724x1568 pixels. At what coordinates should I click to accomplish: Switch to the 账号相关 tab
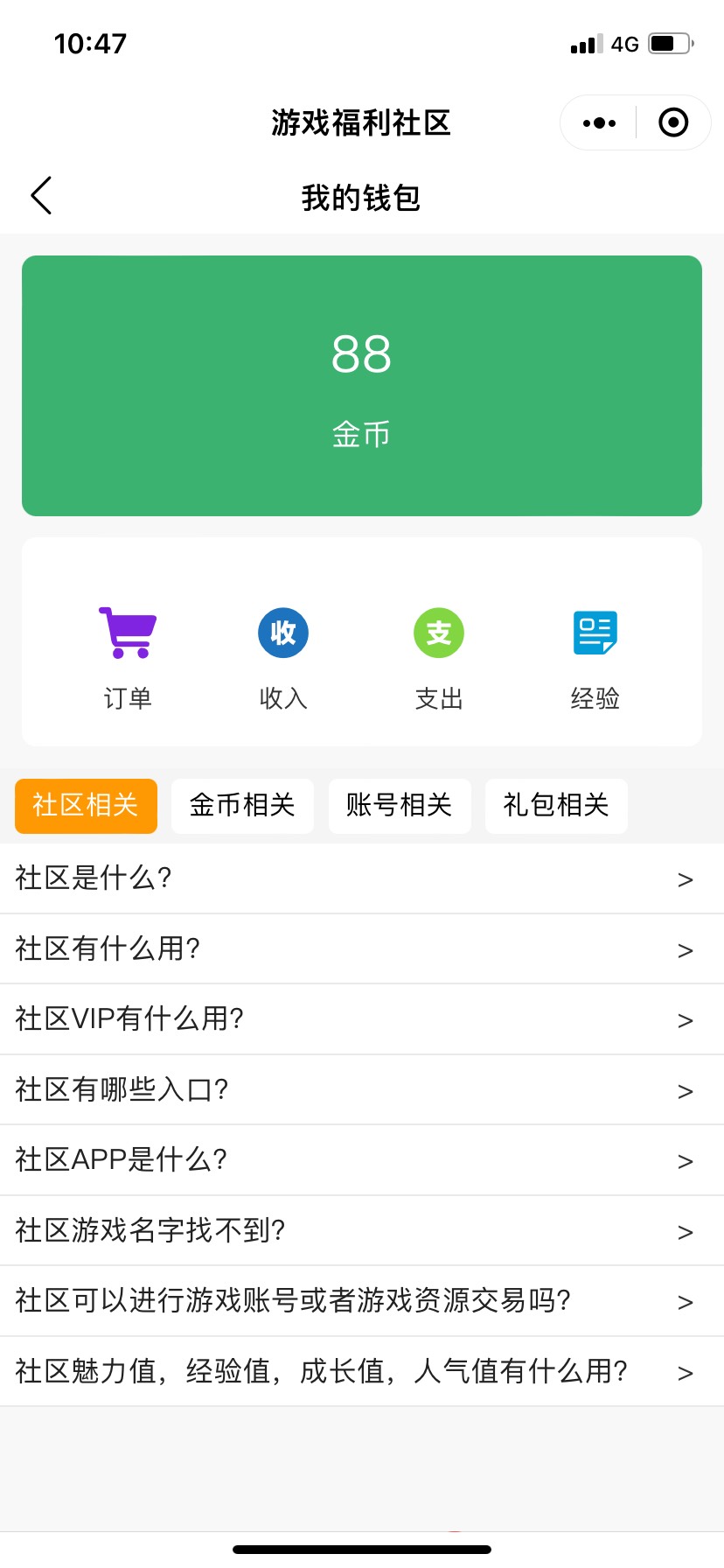click(x=399, y=805)
